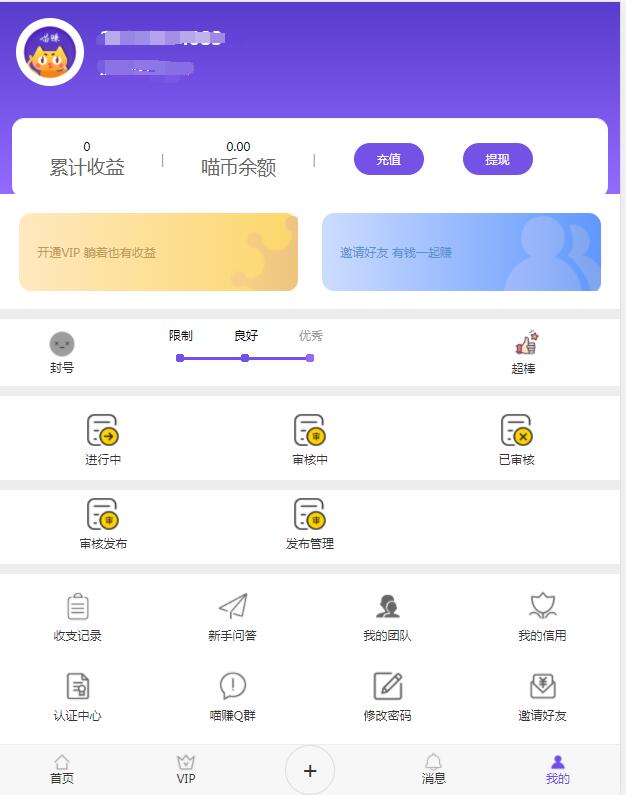The image size is (626, 795).
Task: Check 我的信用
Action: click(542, 616)
